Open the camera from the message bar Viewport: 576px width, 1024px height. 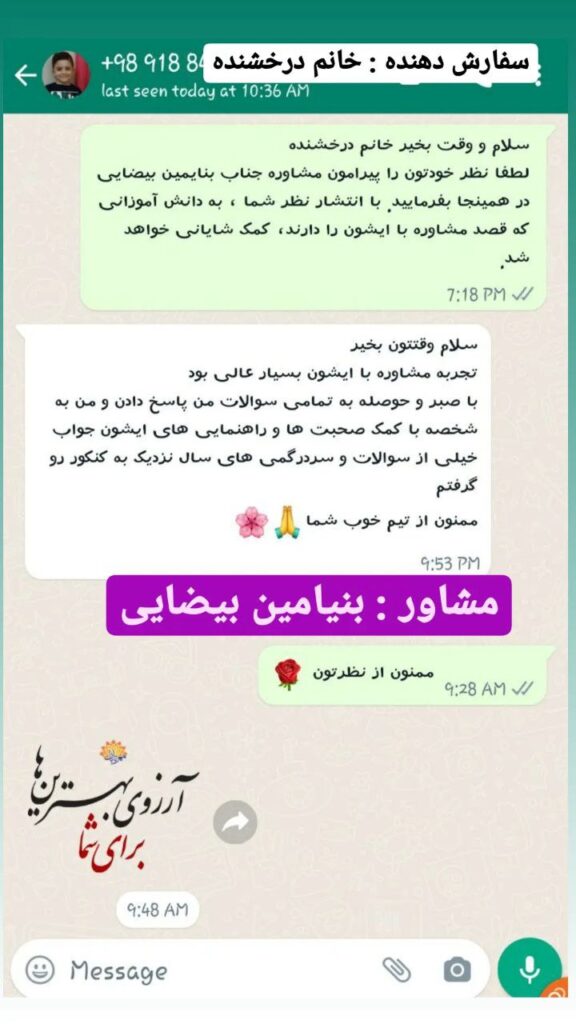pos(457,970)
